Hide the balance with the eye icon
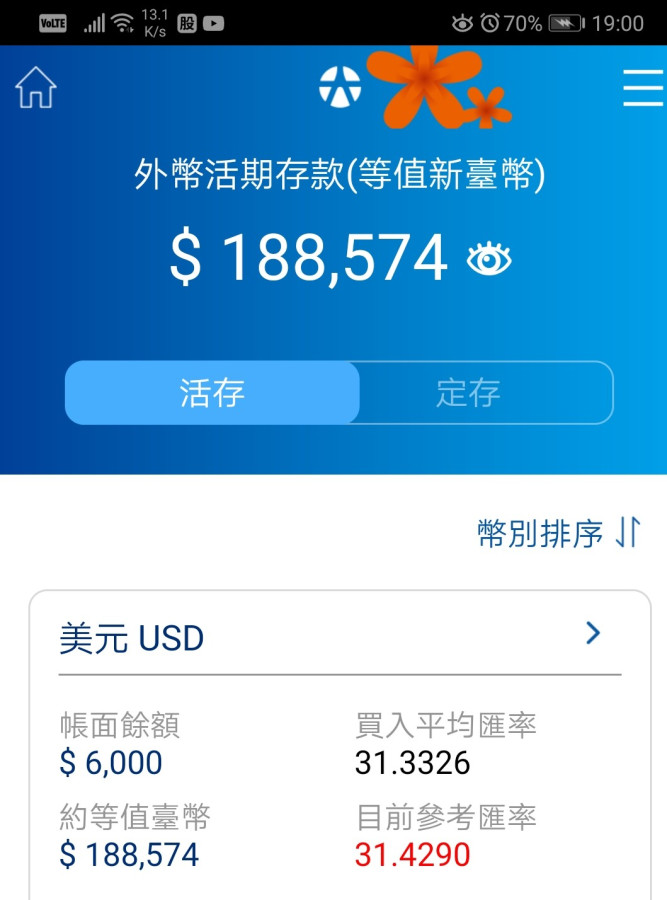This screenshot has height=900, width=667. click(x=489, y=260)
